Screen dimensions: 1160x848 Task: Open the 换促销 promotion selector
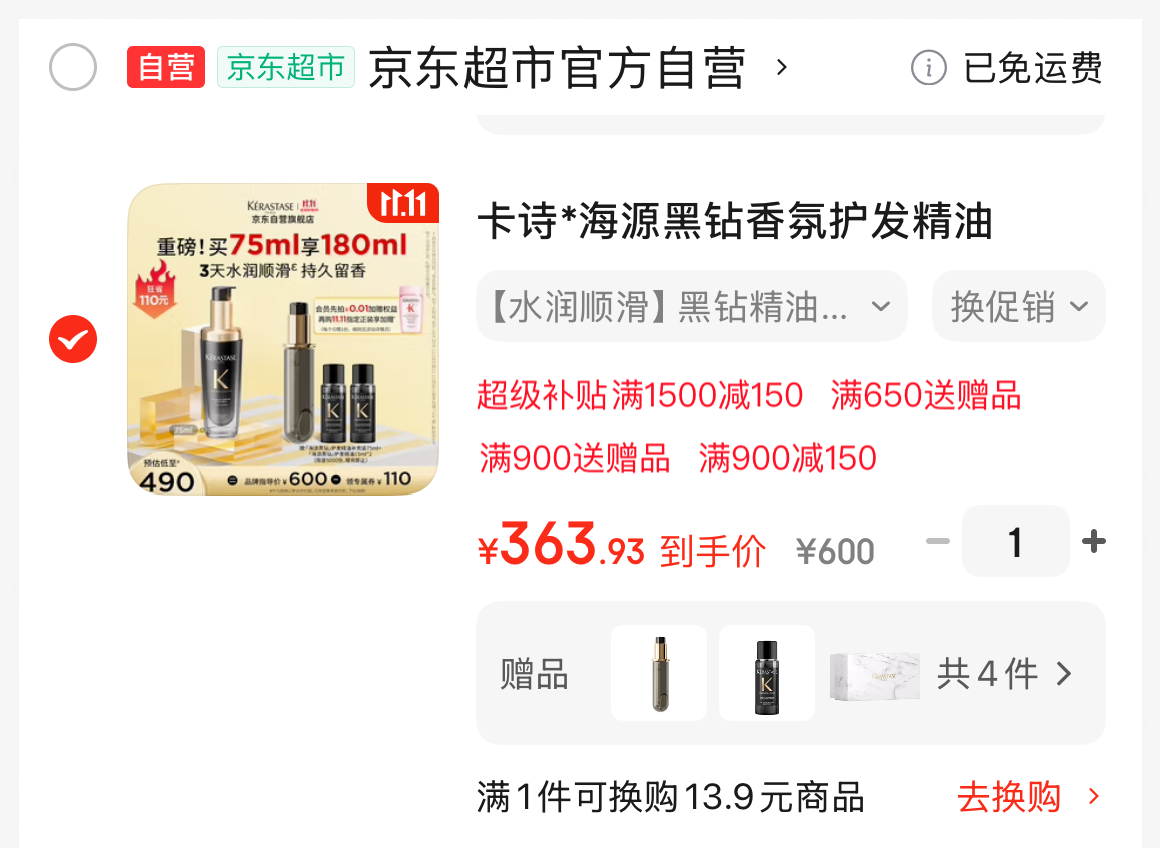coord(1018,306)
